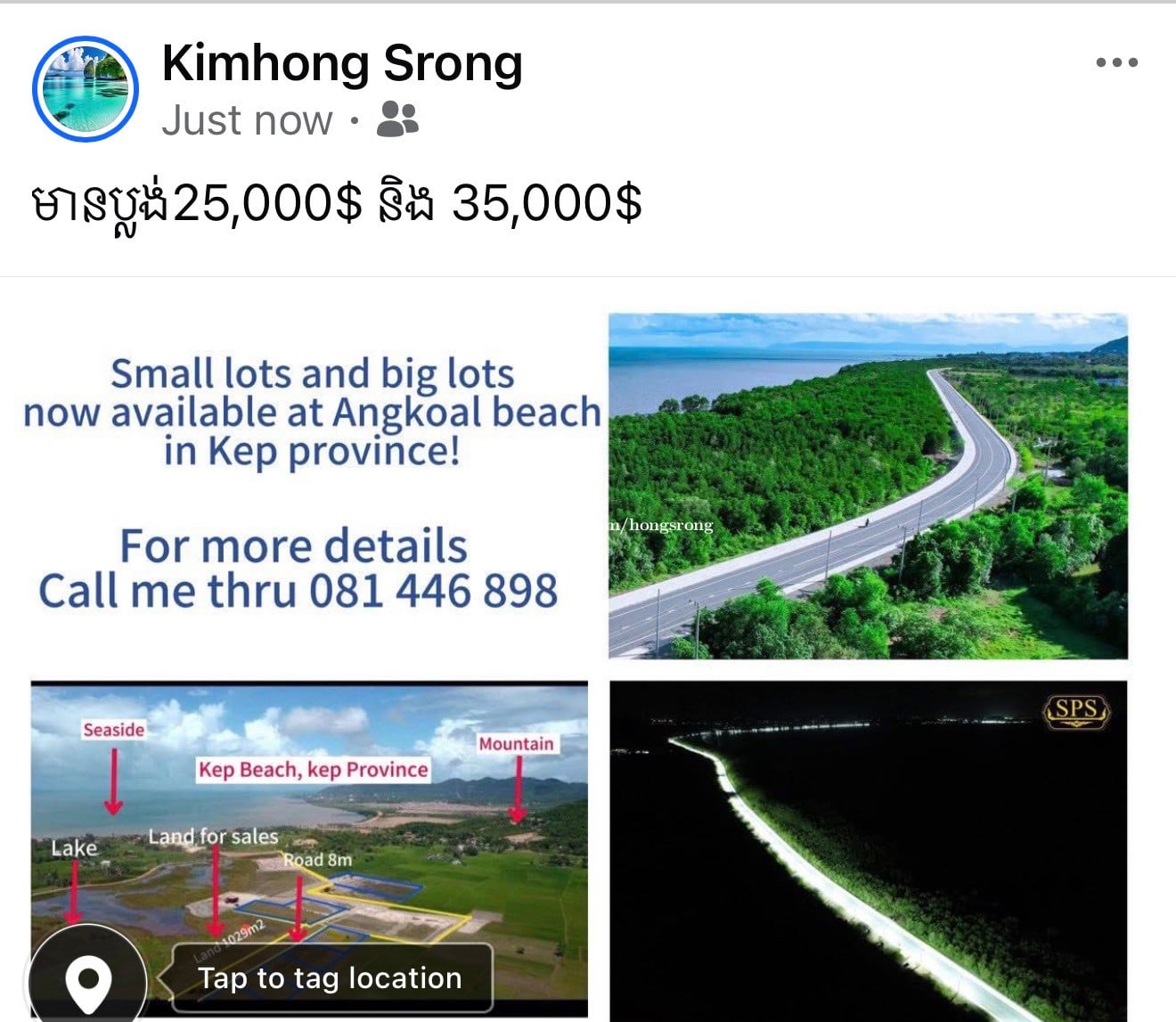Open the night road photo

(868, 851)
